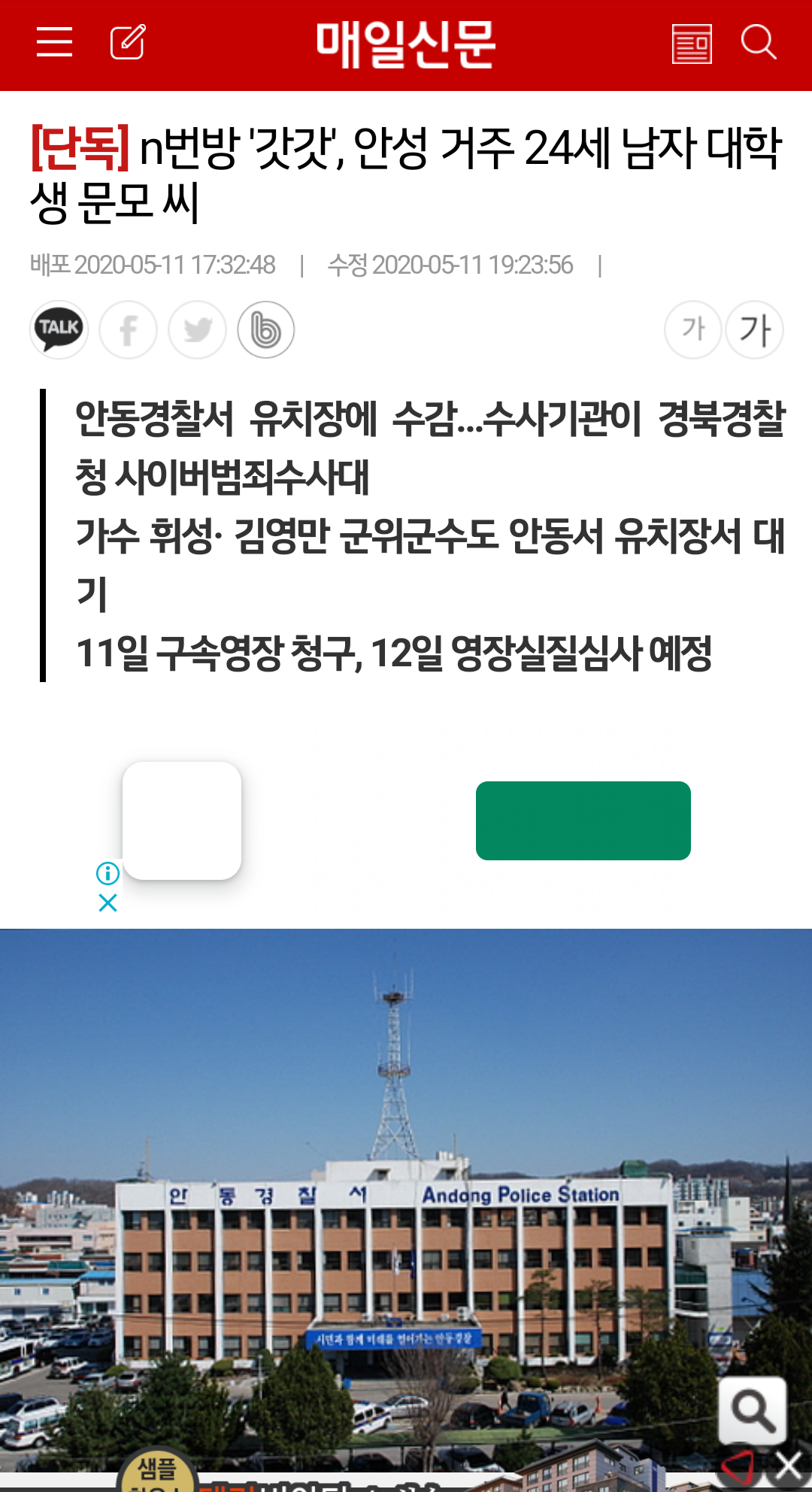Enlarge the Andong Police Station photo
The image size is (812, 1492).
click(x=753, y=1410)
